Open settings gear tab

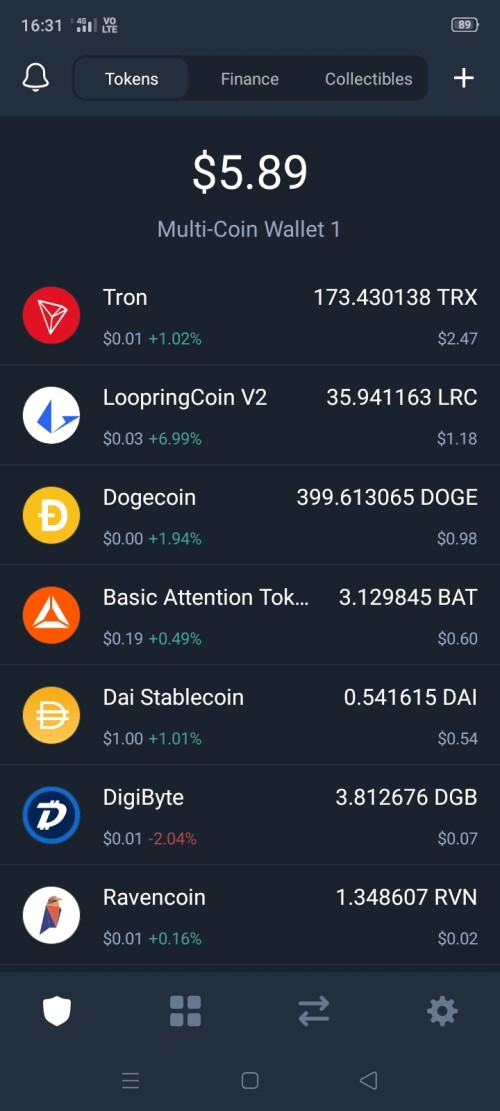point(442,1011)
